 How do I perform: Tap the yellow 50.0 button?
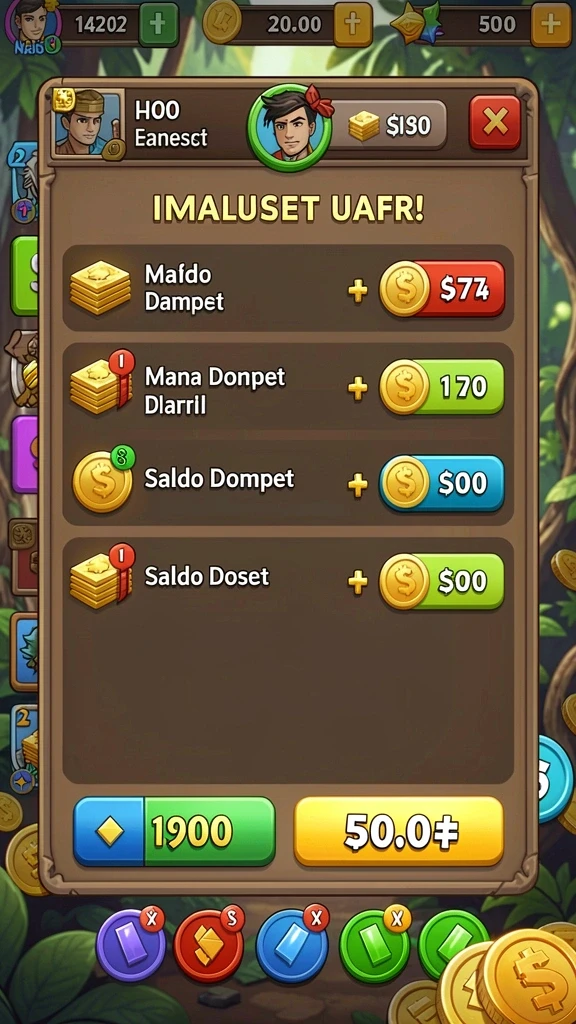(x=399, y=831)
